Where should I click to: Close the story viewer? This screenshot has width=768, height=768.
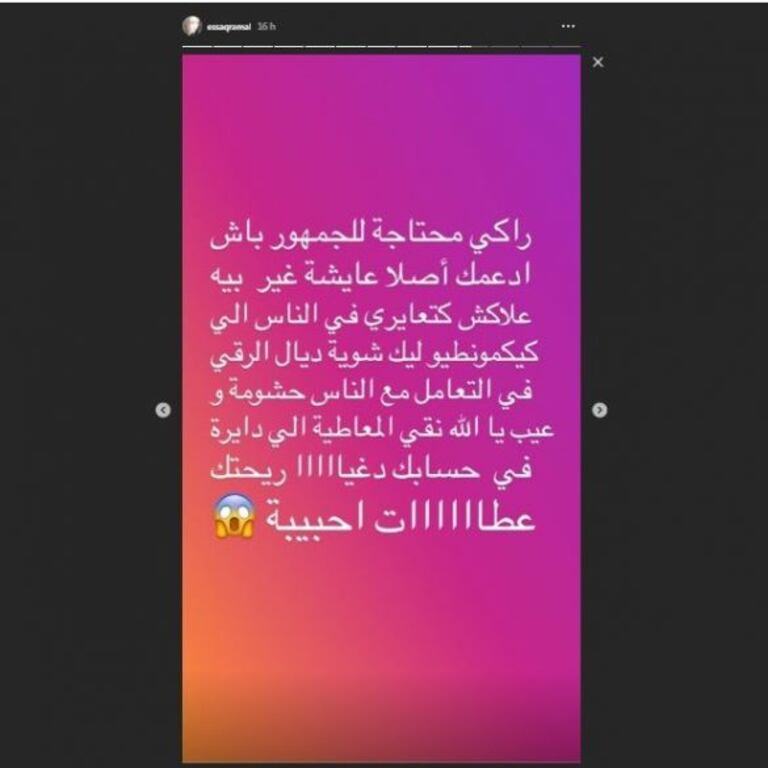(598, 62)
